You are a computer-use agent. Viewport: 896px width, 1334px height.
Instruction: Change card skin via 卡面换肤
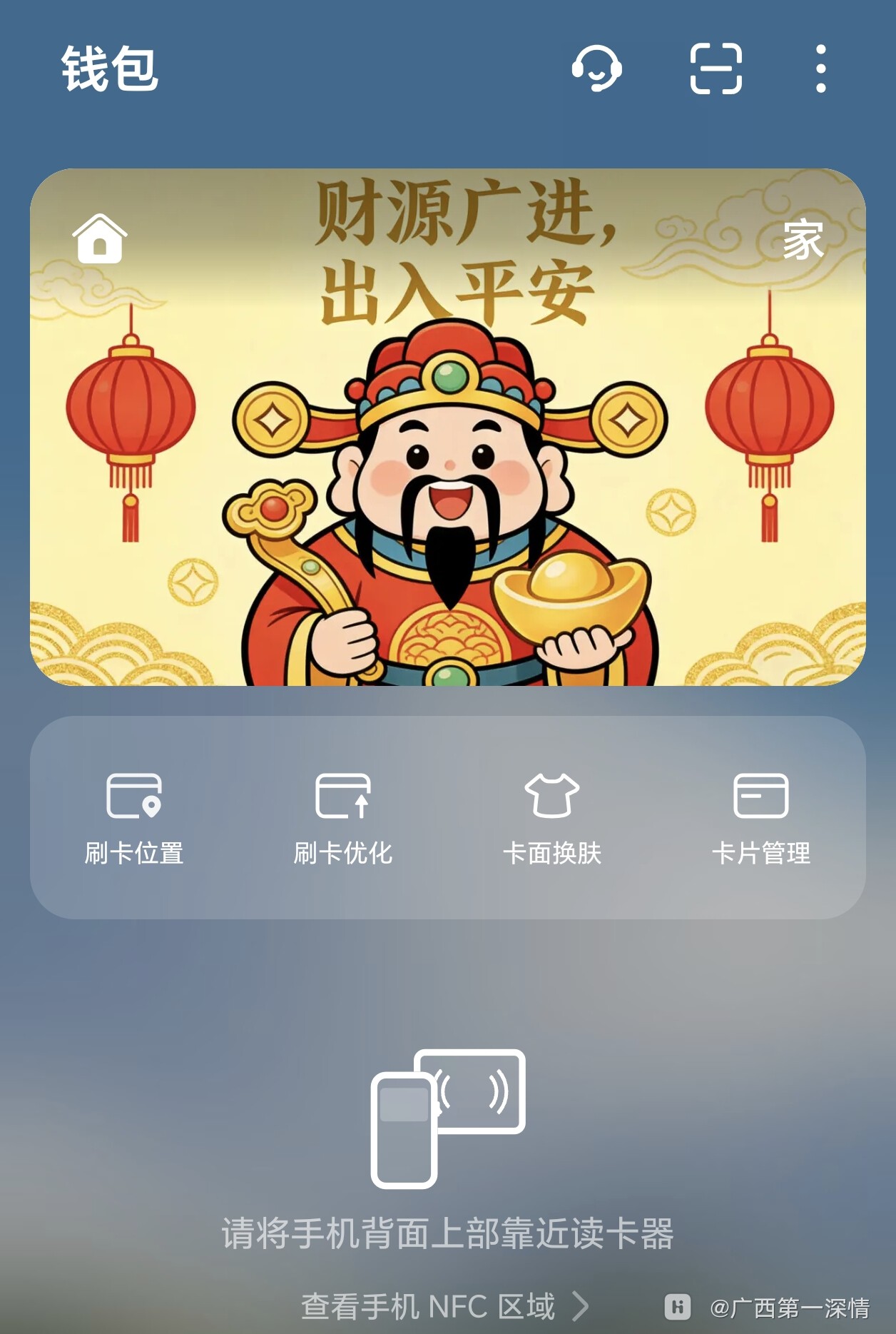click(x=552, y=818)
